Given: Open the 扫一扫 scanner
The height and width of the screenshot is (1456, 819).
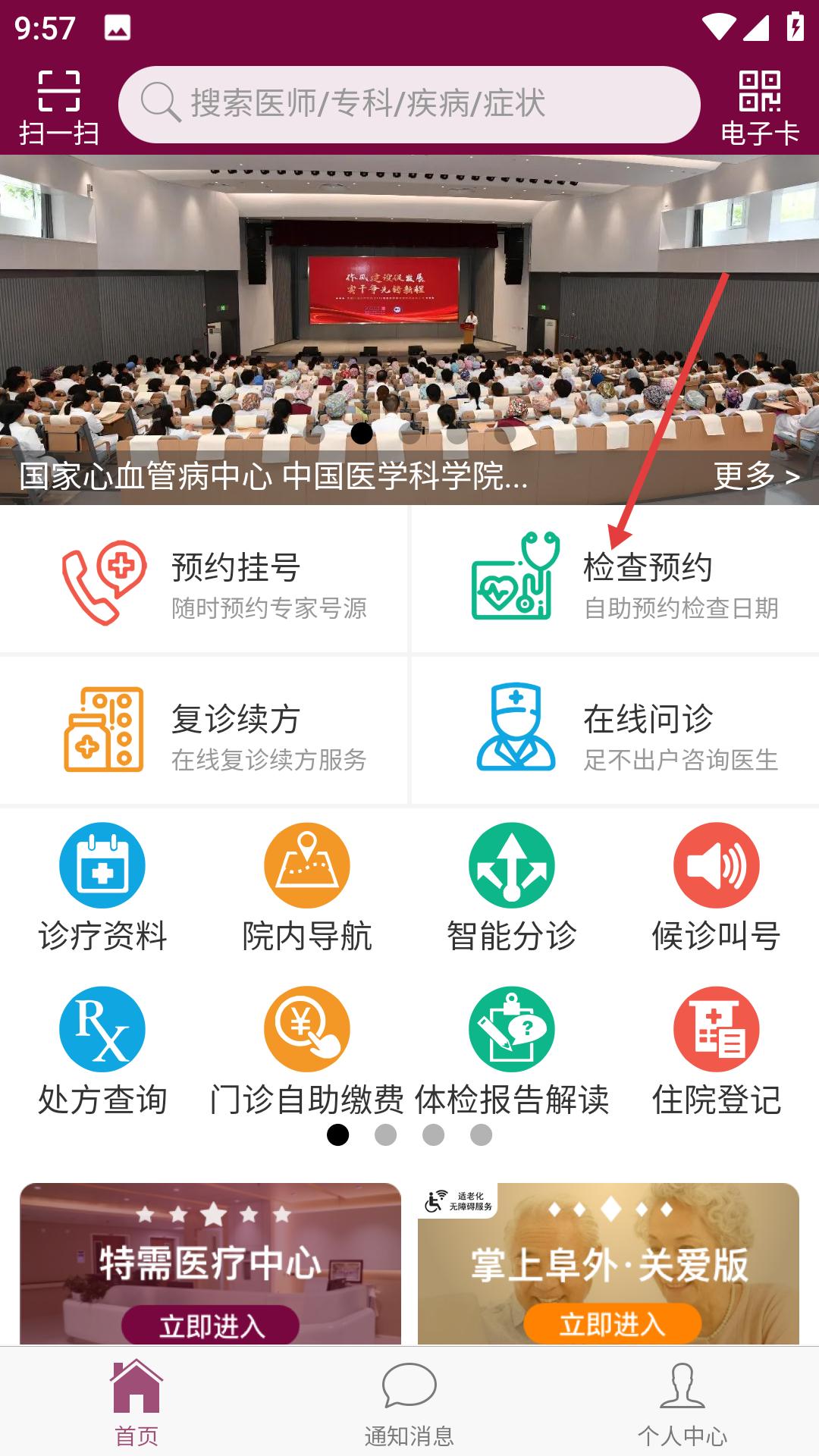Looking at the screenshot, I should click(59, 106).
